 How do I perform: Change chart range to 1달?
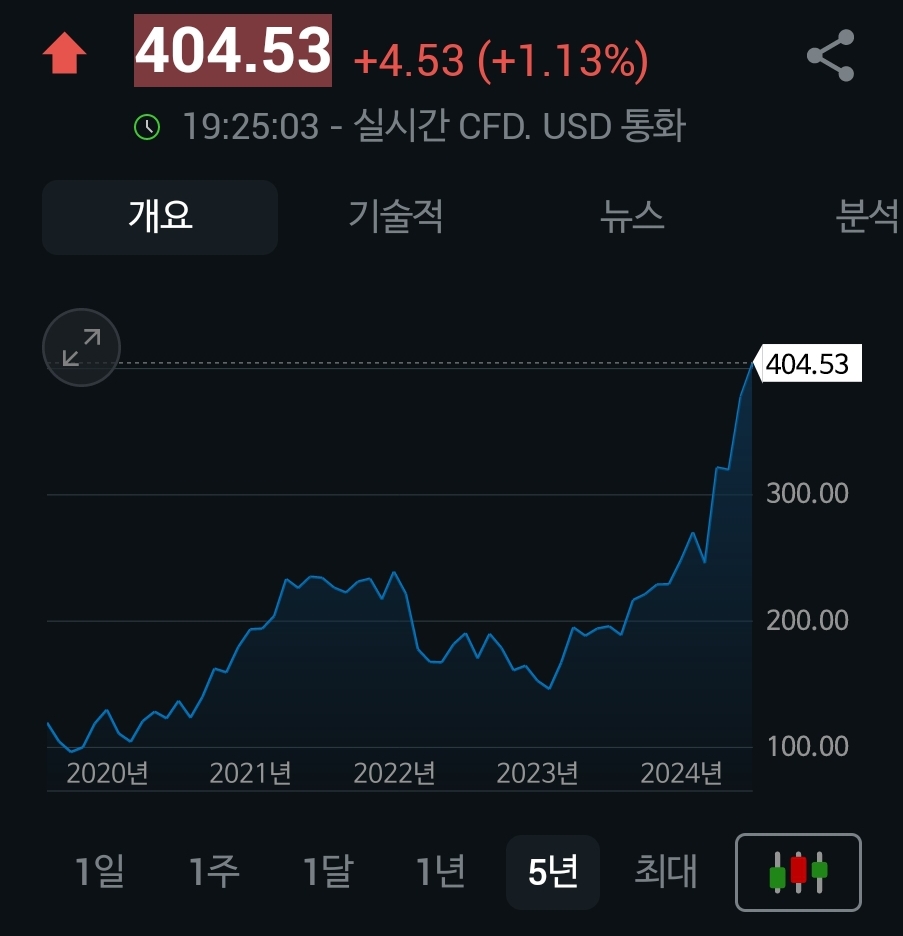coord(328,872)
